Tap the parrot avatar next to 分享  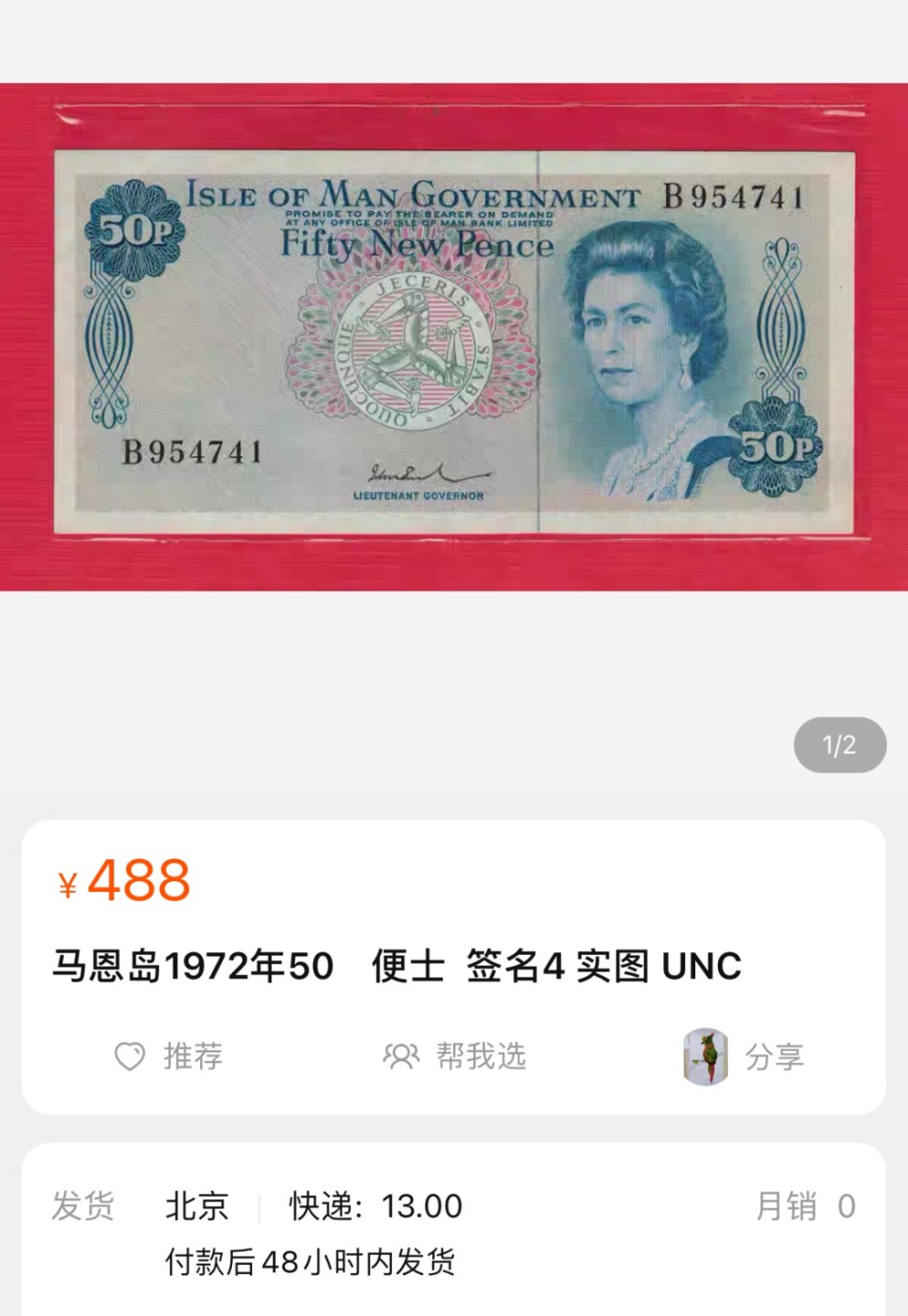tap(703, 1057)
